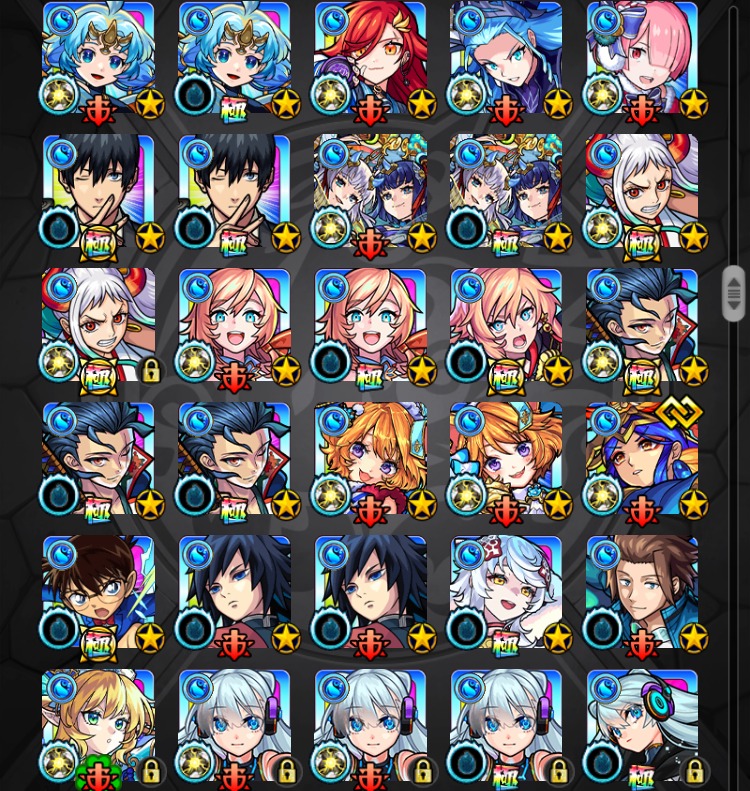Choose the orange-haired girl with blue bow
This screenshot has width=750, height=791.
[x=506, y=460]
